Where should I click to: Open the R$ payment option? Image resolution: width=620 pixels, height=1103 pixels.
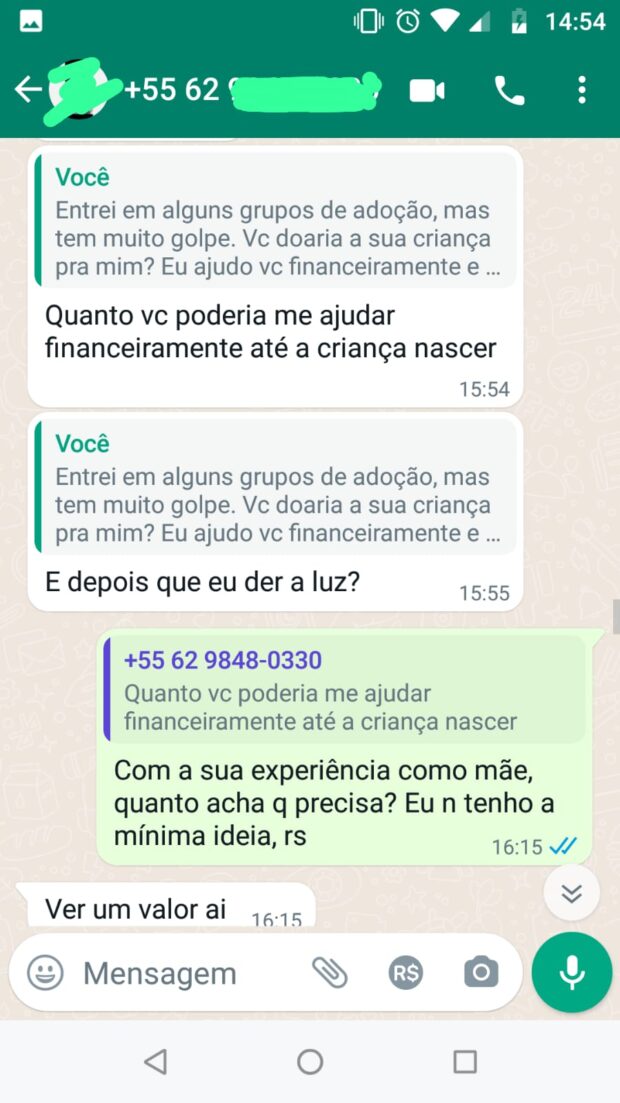pyautogui.click(x=406, y=972)
